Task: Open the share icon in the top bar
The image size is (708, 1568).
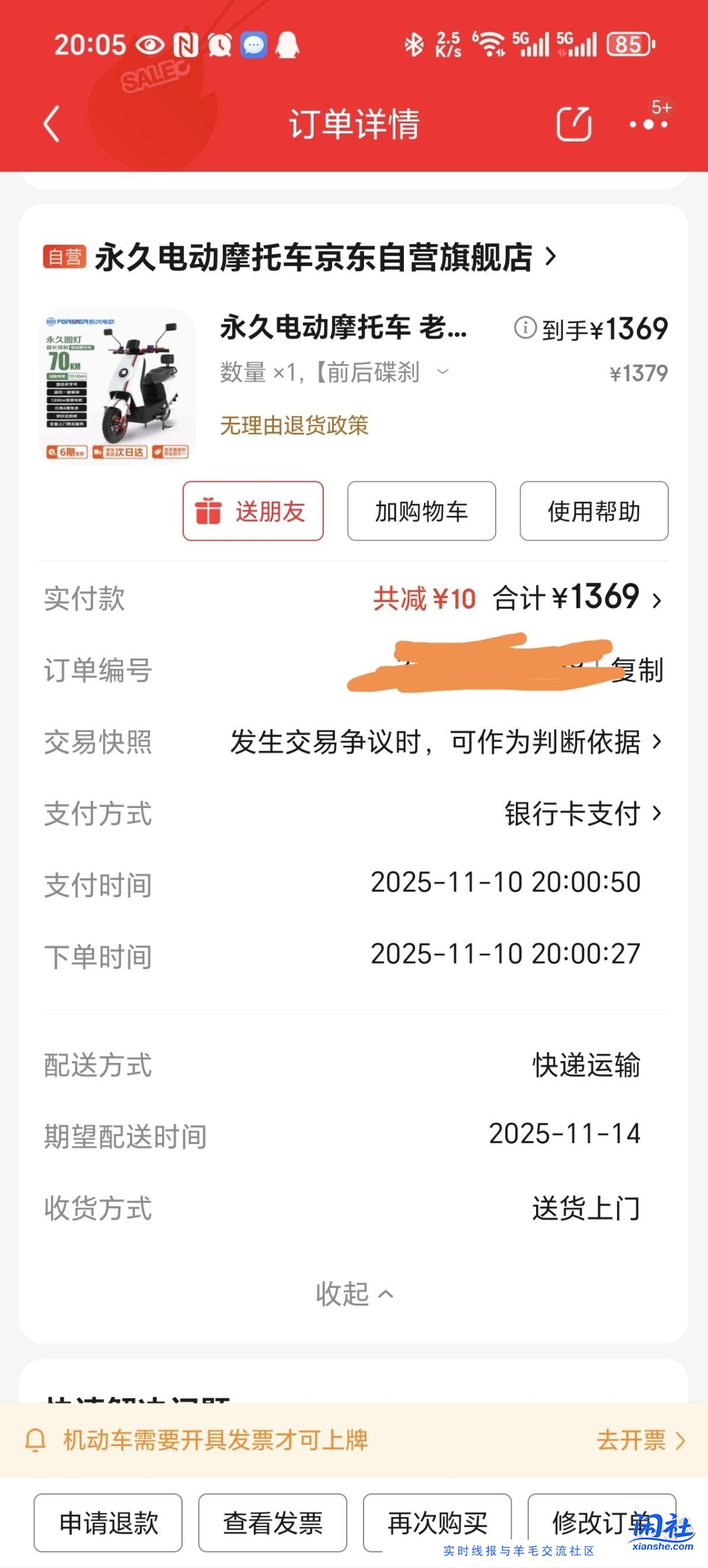Action: pos(573,124)
